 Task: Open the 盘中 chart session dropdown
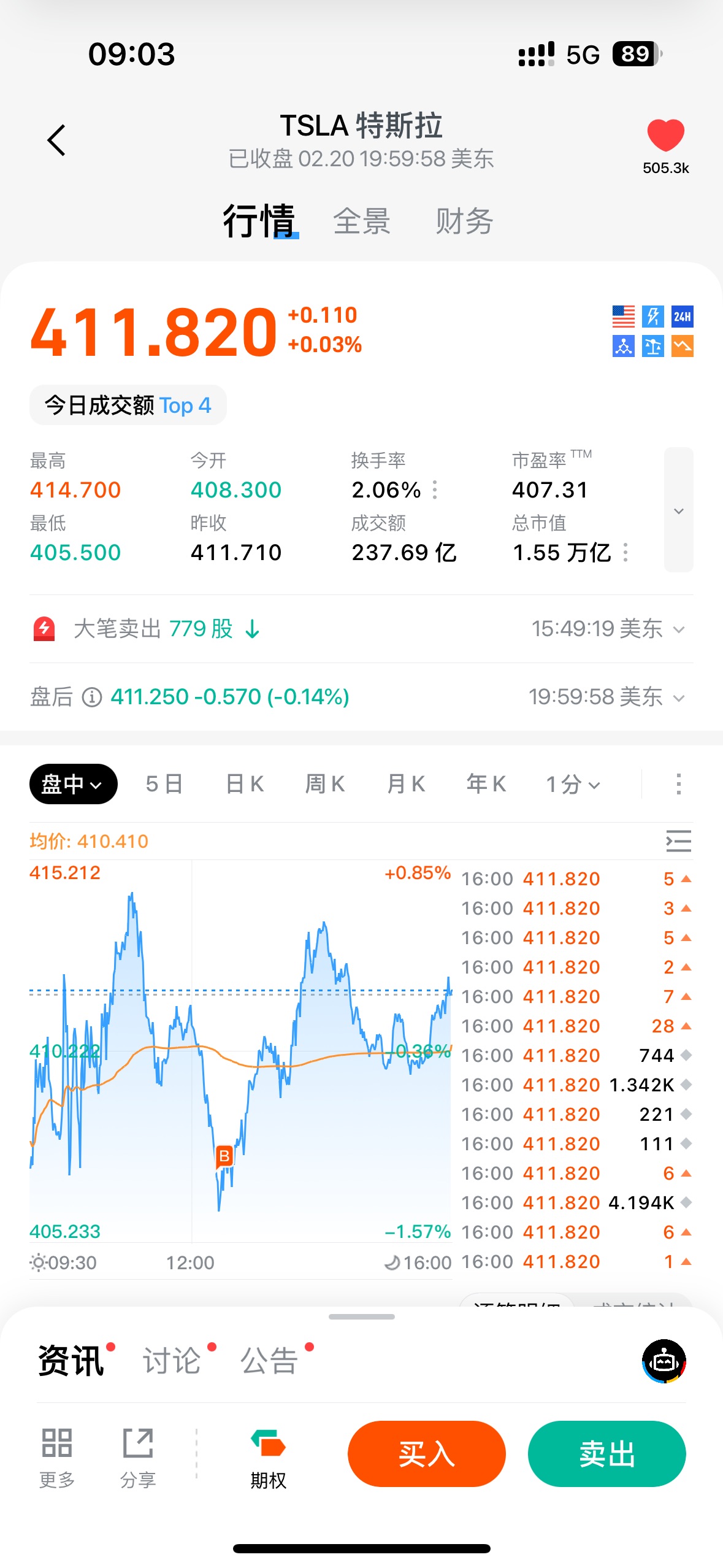tap(73, 784)
